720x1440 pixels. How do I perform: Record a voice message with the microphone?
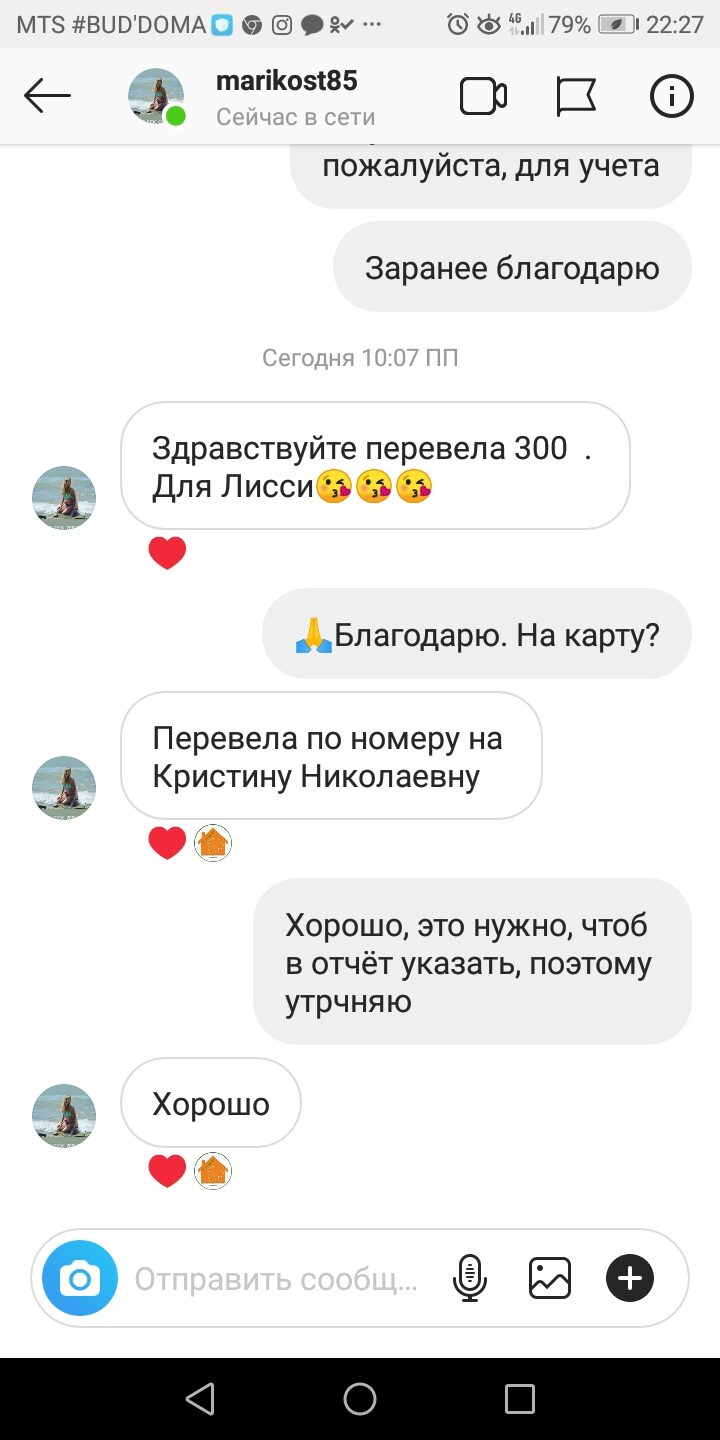tap(470, 1278)
